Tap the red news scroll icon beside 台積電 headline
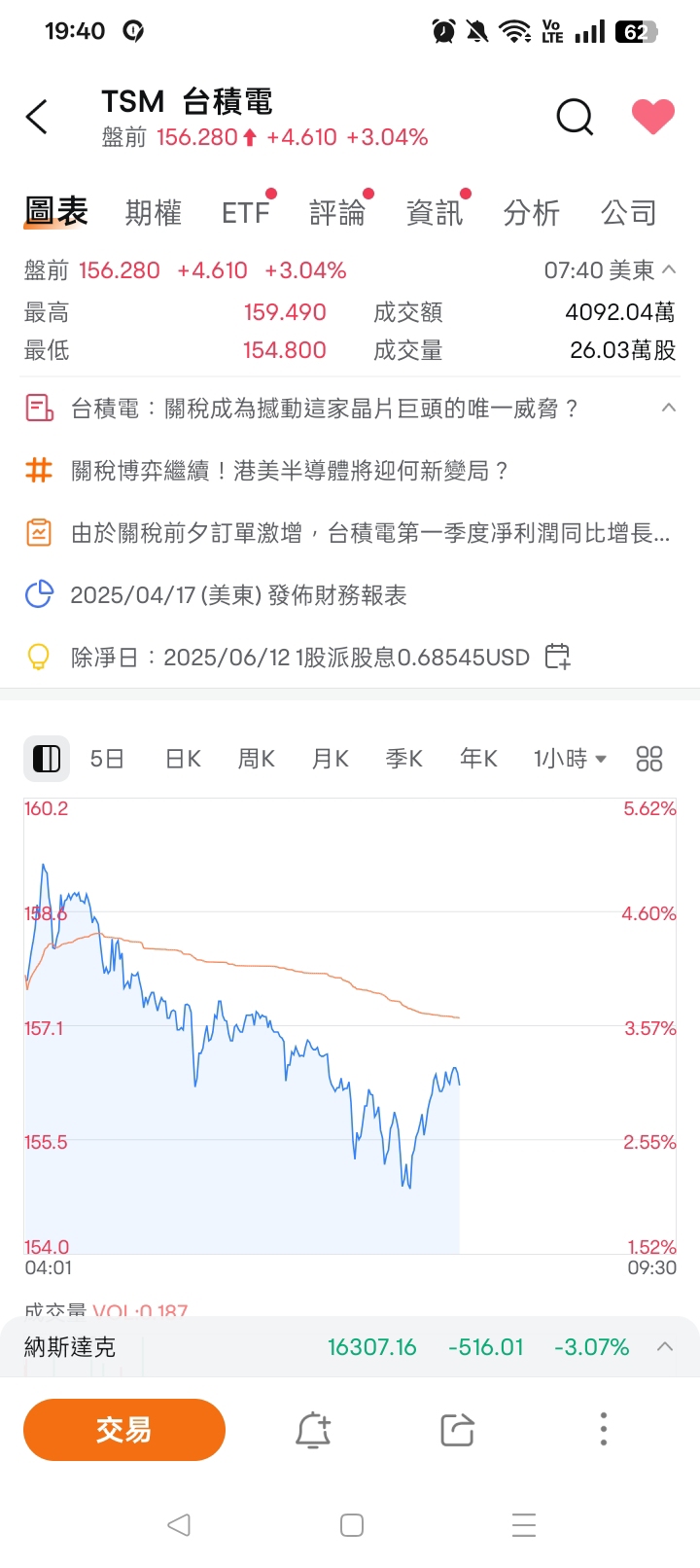Screen dimensions: 700x1568 38,409
